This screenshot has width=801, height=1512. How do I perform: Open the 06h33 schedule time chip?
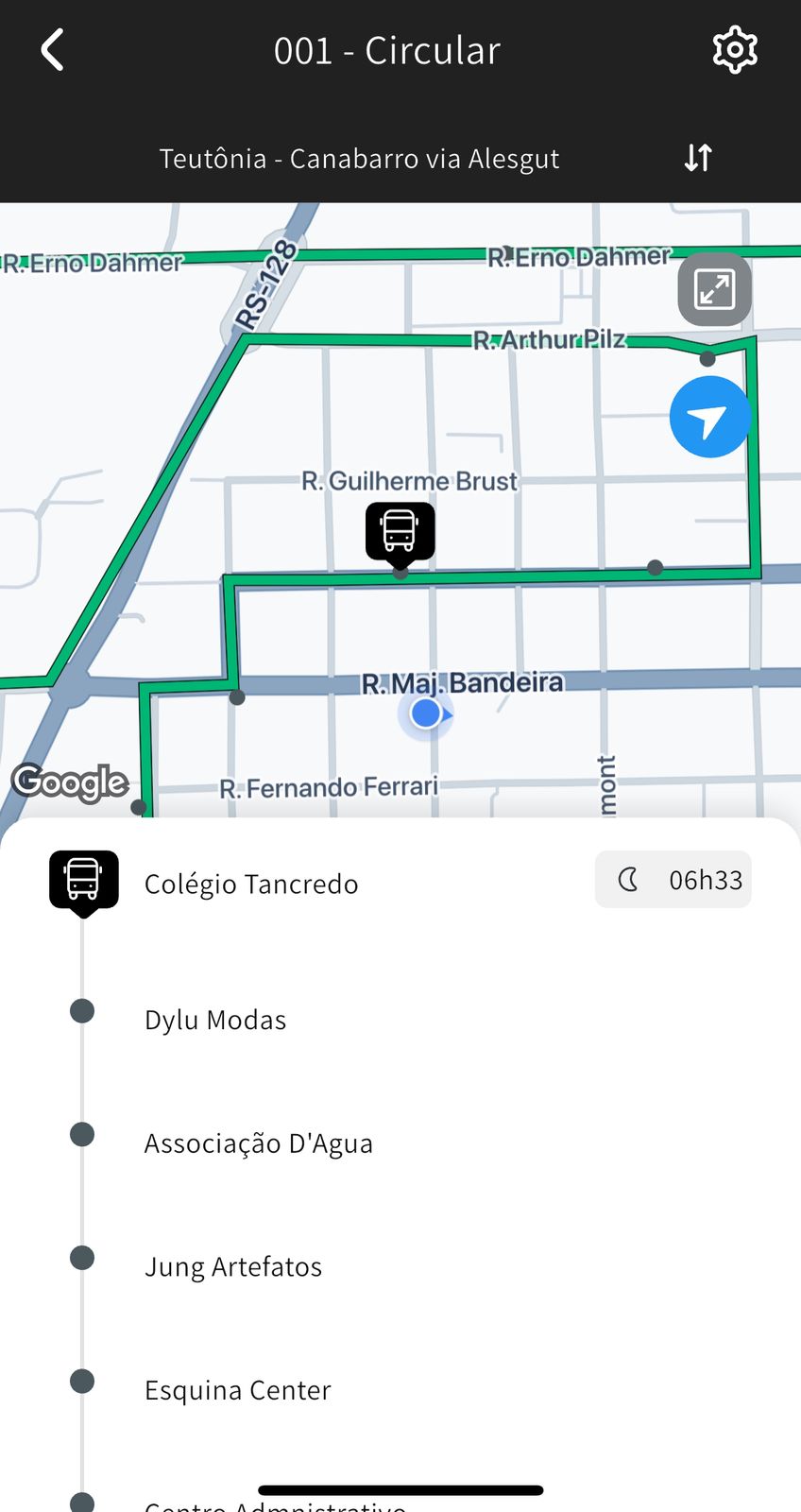pyautogui.click(x=673, y=880)
